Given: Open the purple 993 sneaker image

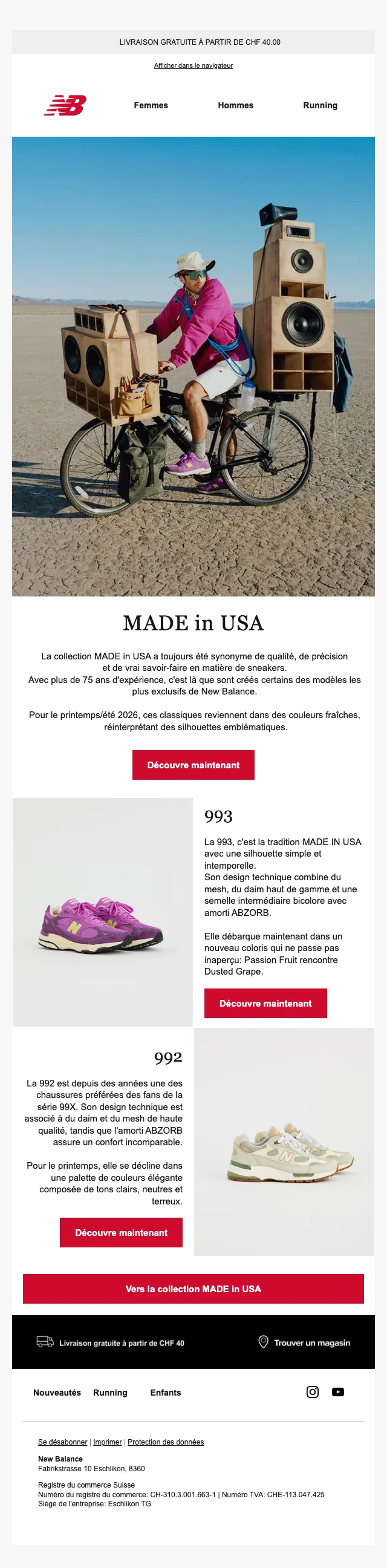Looking at the screenshot, I should (x=102, y=912).
